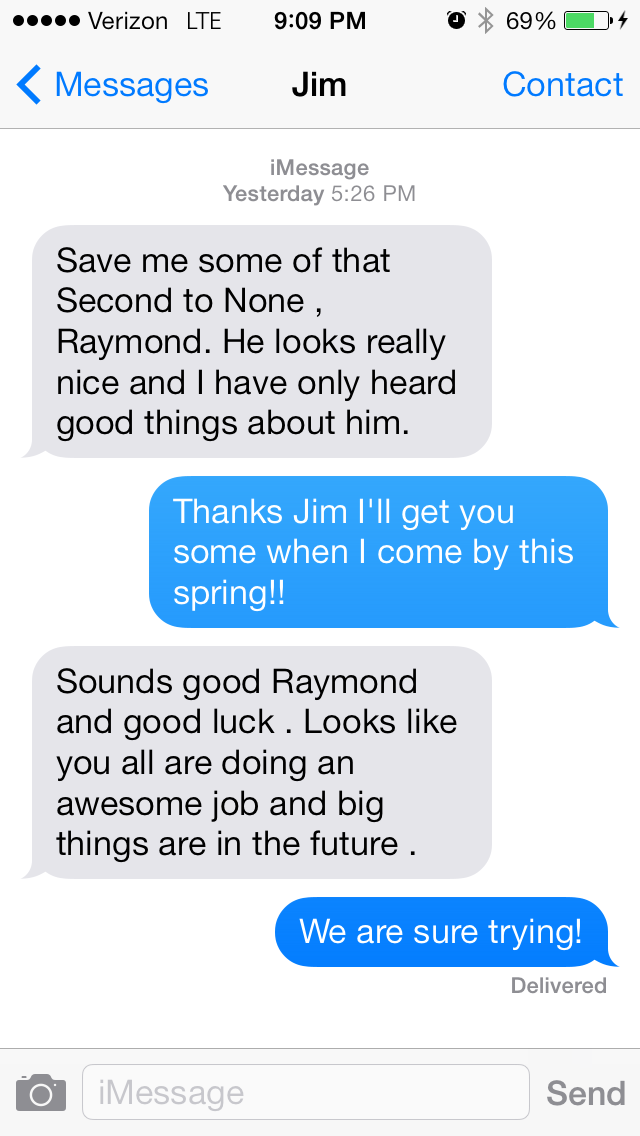Tap the camera icon to attach a photo

point(41,1092)
